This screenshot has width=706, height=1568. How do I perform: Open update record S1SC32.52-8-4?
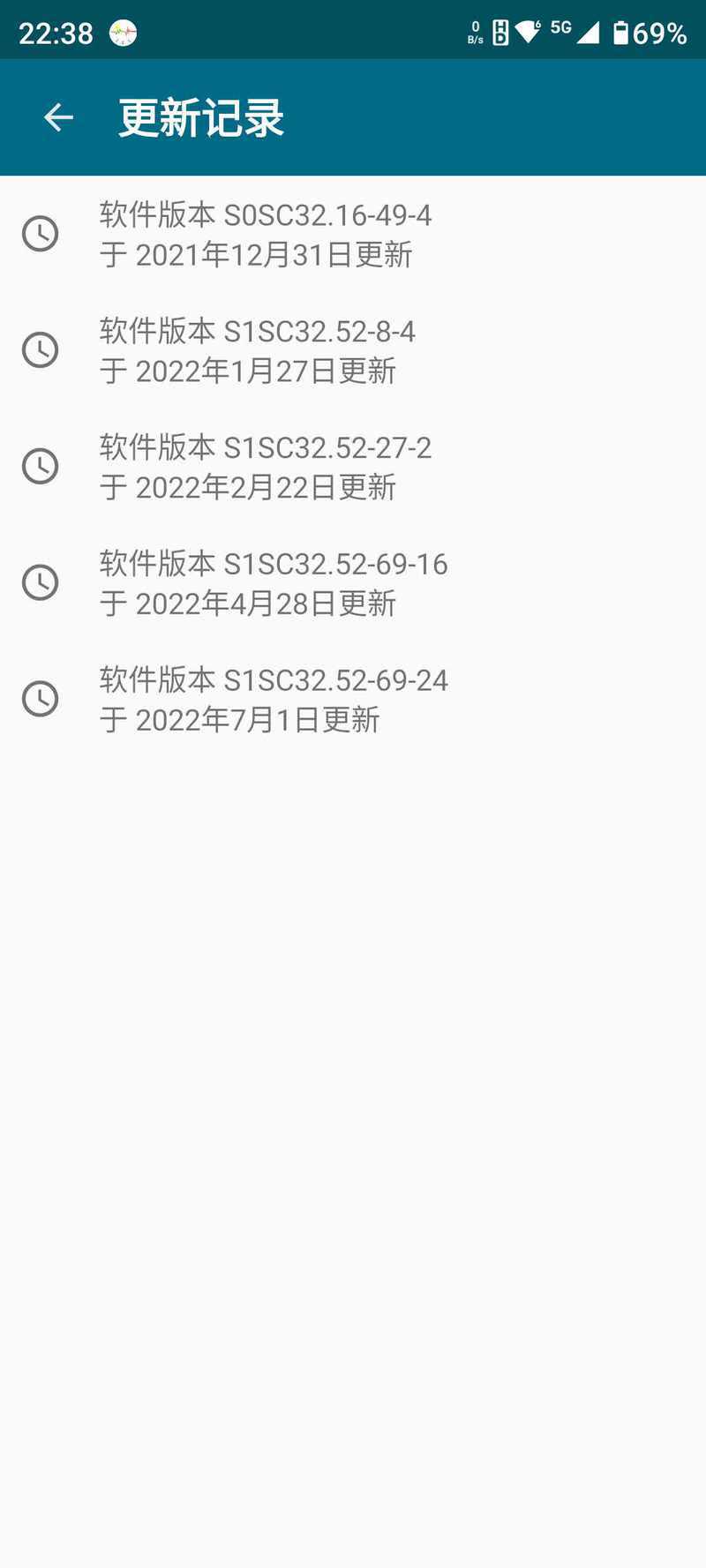(x=353, y=350)
